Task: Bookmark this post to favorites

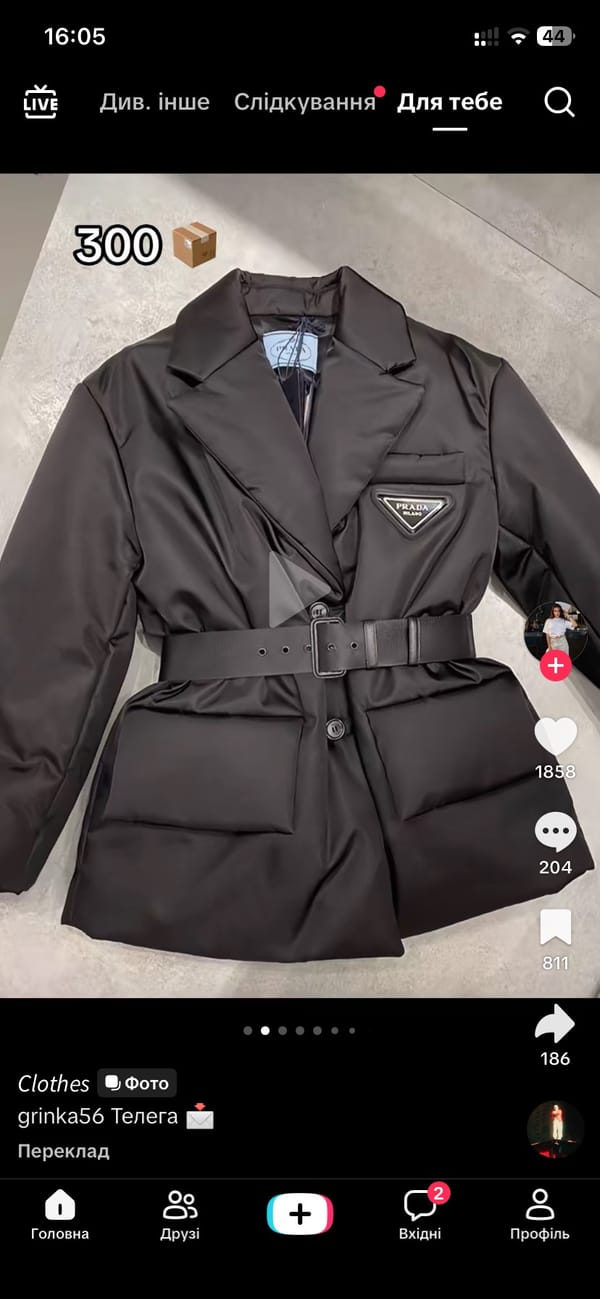Action: point(555,928)
